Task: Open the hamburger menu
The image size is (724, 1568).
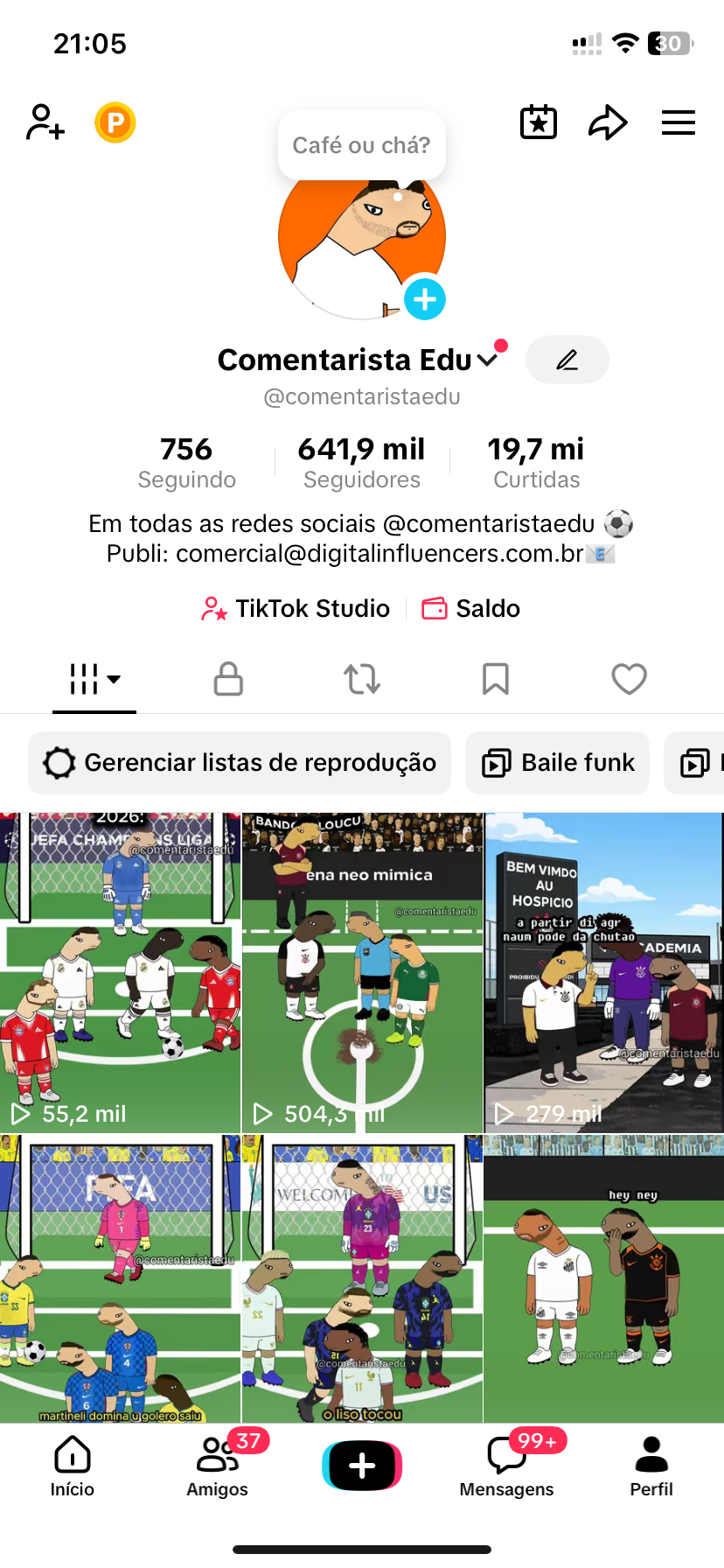Action: click(x=679, y=122)
